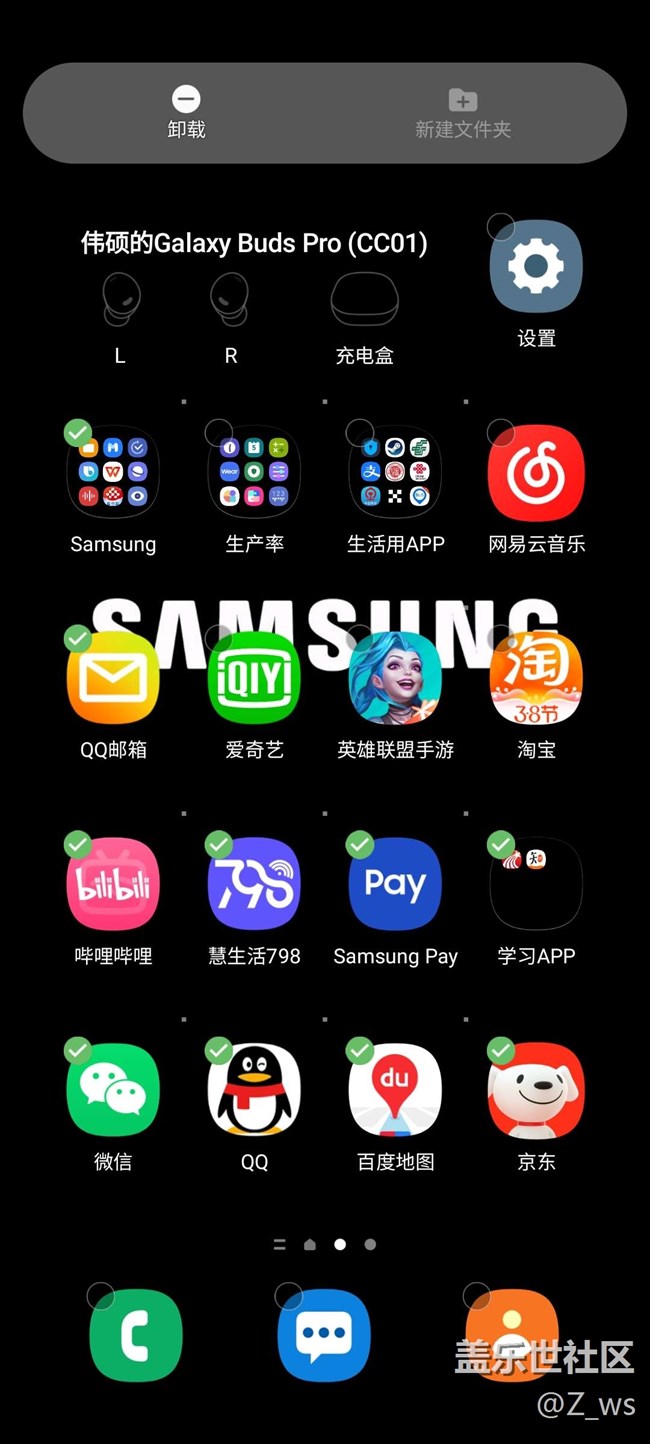The width and height of the screenshot is (650, 1444).
Task: Select the 设置 settings app
Action: (536, 267)
